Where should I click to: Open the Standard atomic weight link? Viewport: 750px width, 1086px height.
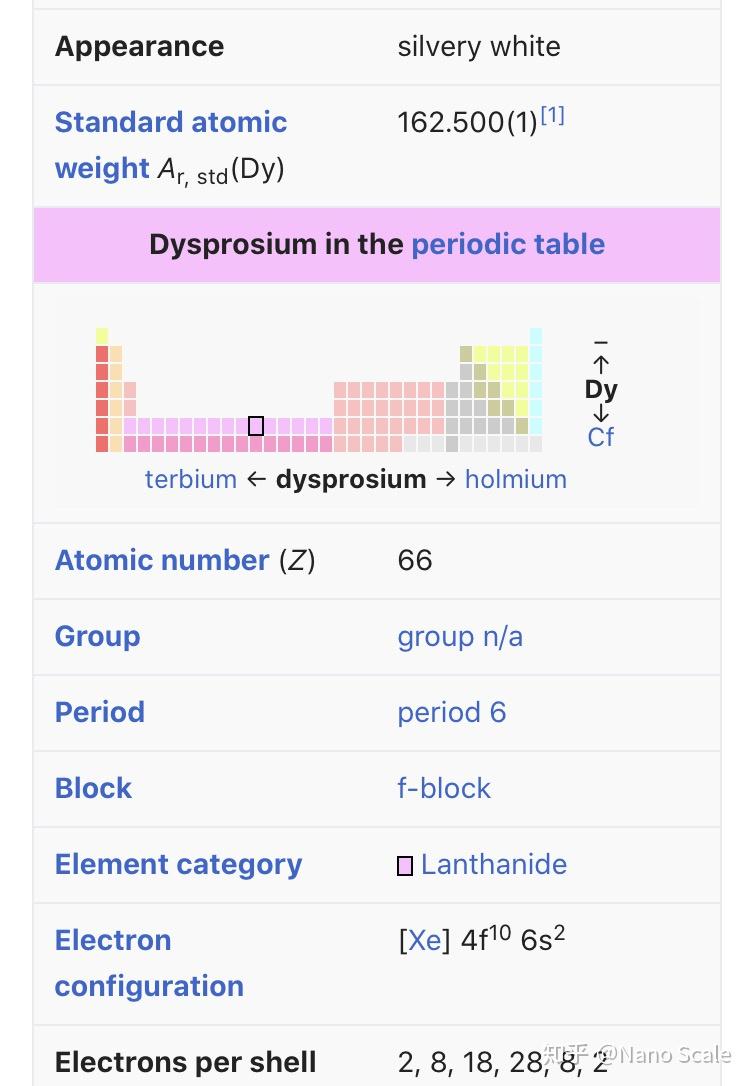(x=170, y=123)
